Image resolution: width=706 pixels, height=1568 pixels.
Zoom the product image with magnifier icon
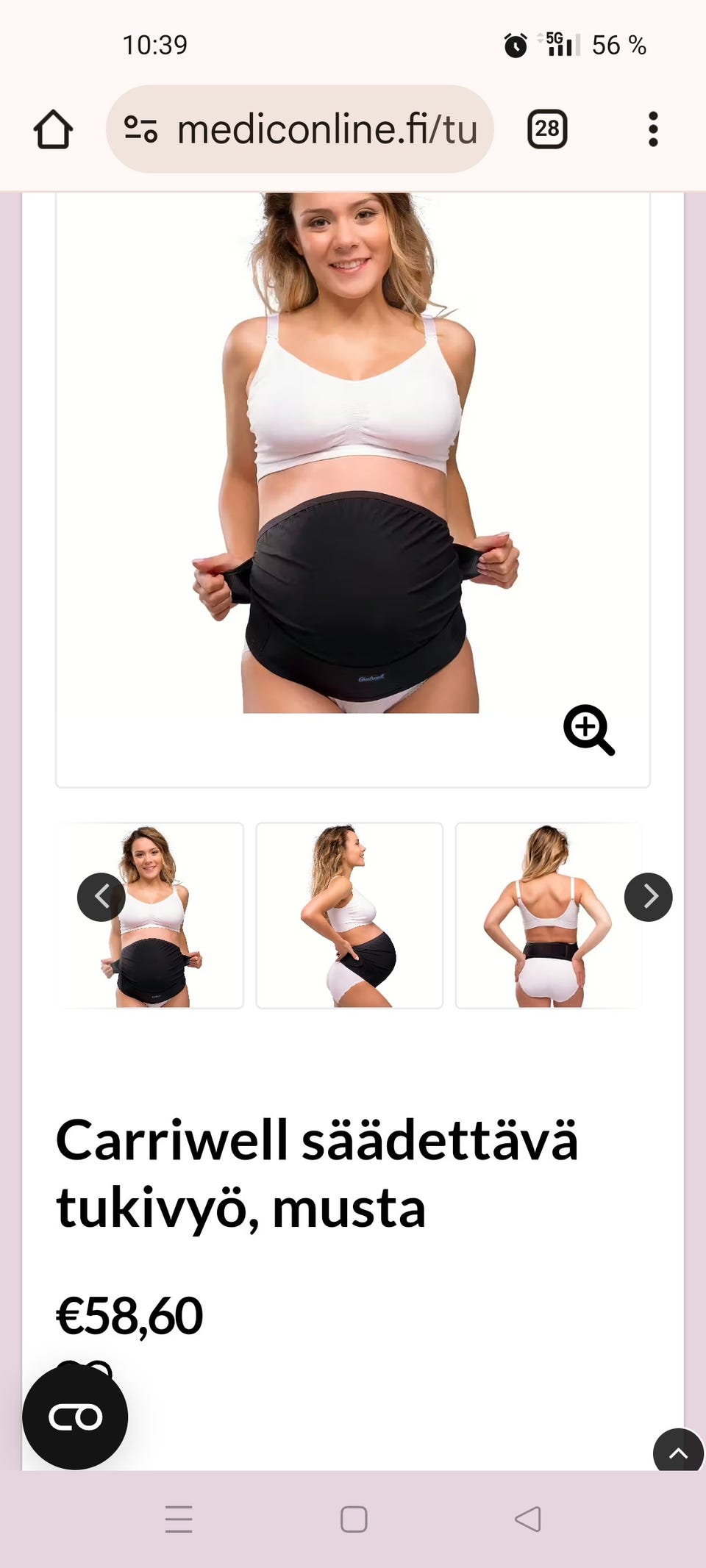click(588, 729)
